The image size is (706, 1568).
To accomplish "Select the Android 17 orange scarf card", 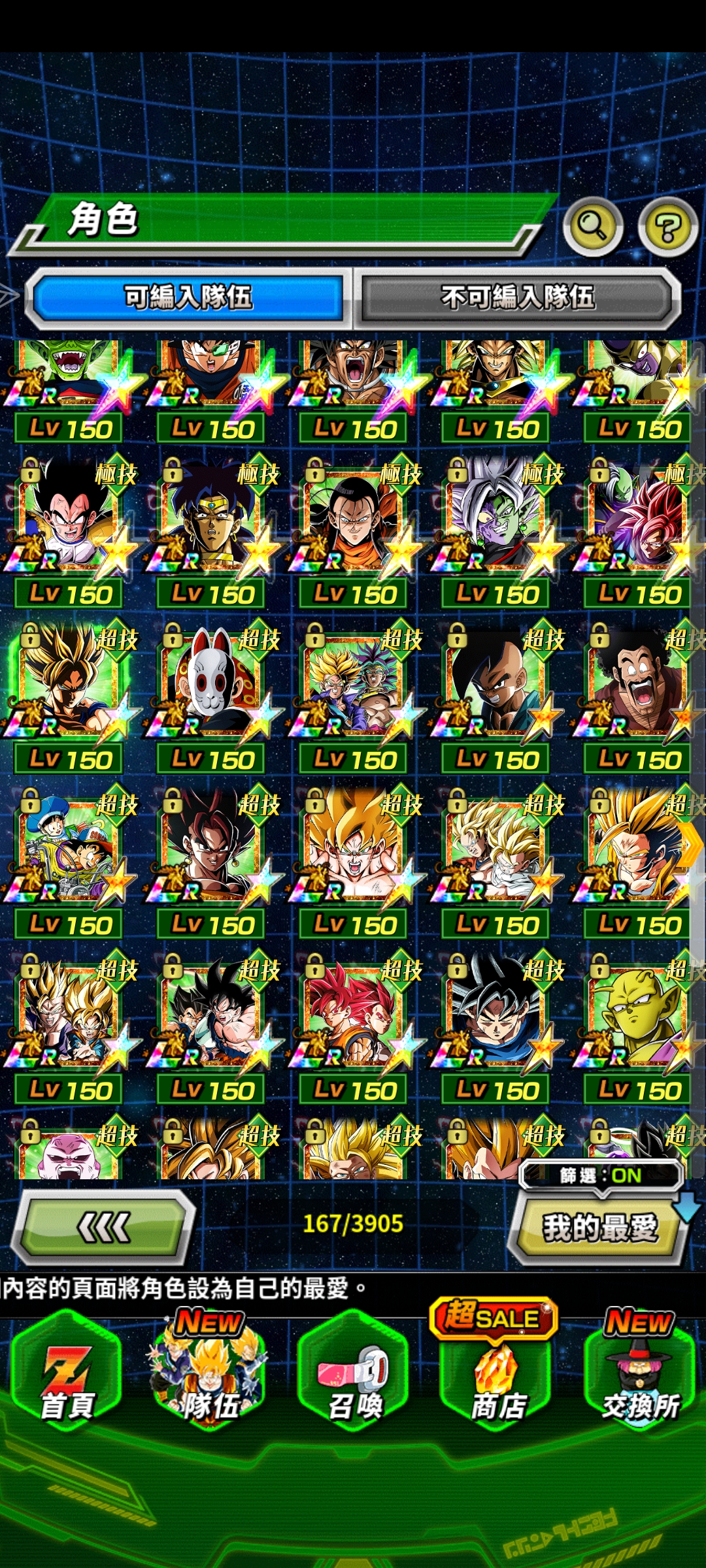I will coord(354,517).
